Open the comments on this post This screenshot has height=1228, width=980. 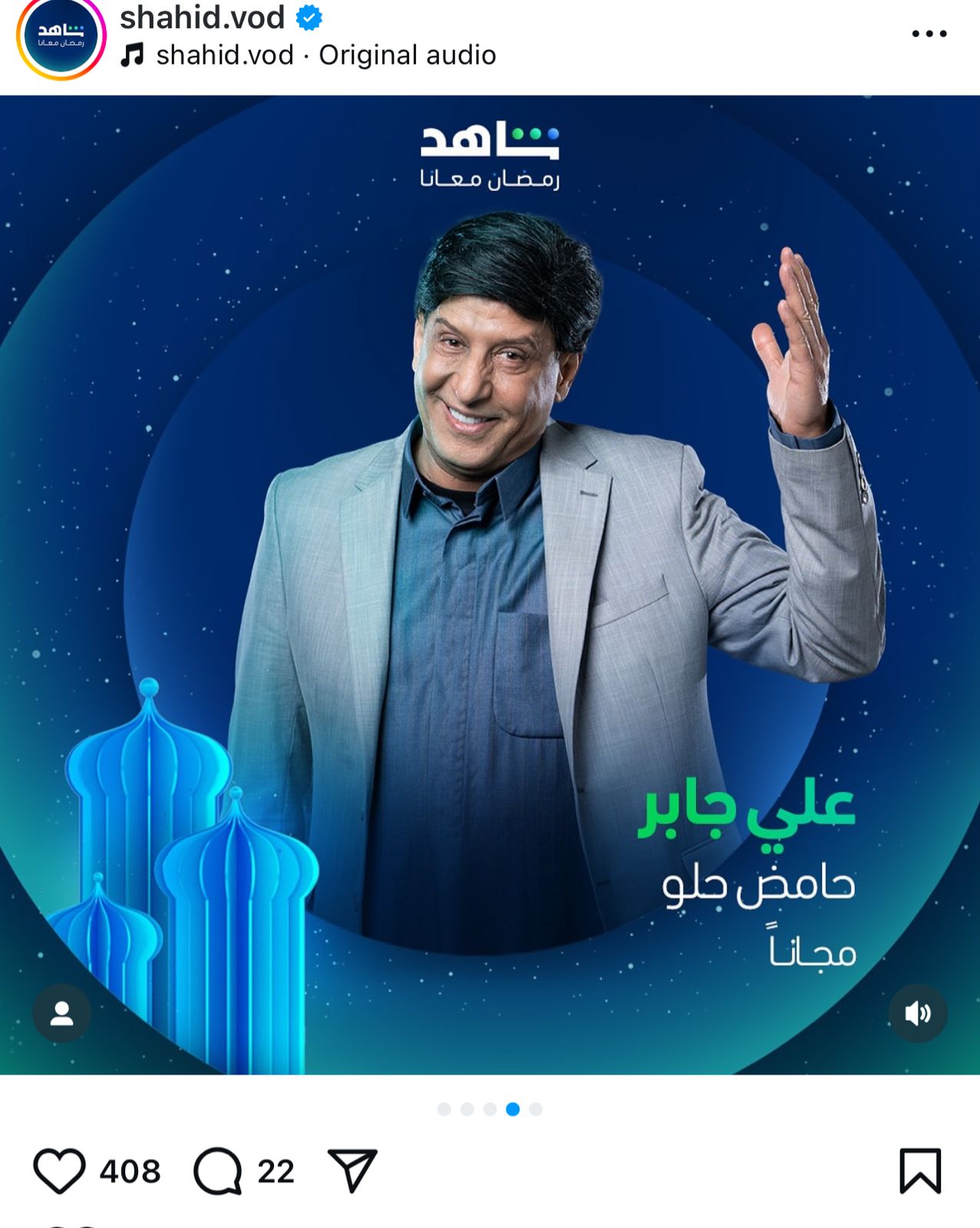[x=218, y=1170]
